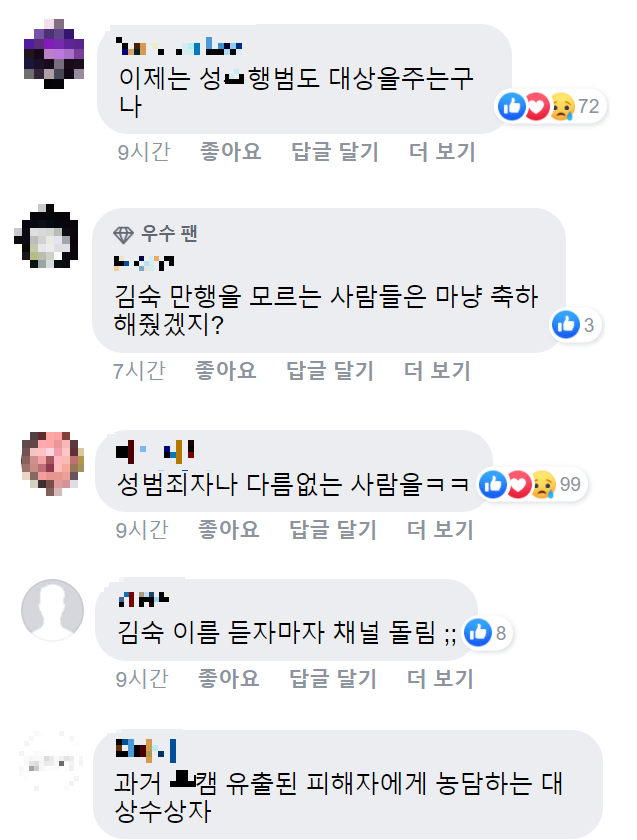Reply to the comment '이제는 성…행범도 대상을주는구나'
This screenshot has height=840, width=637.
coord(334,152)
